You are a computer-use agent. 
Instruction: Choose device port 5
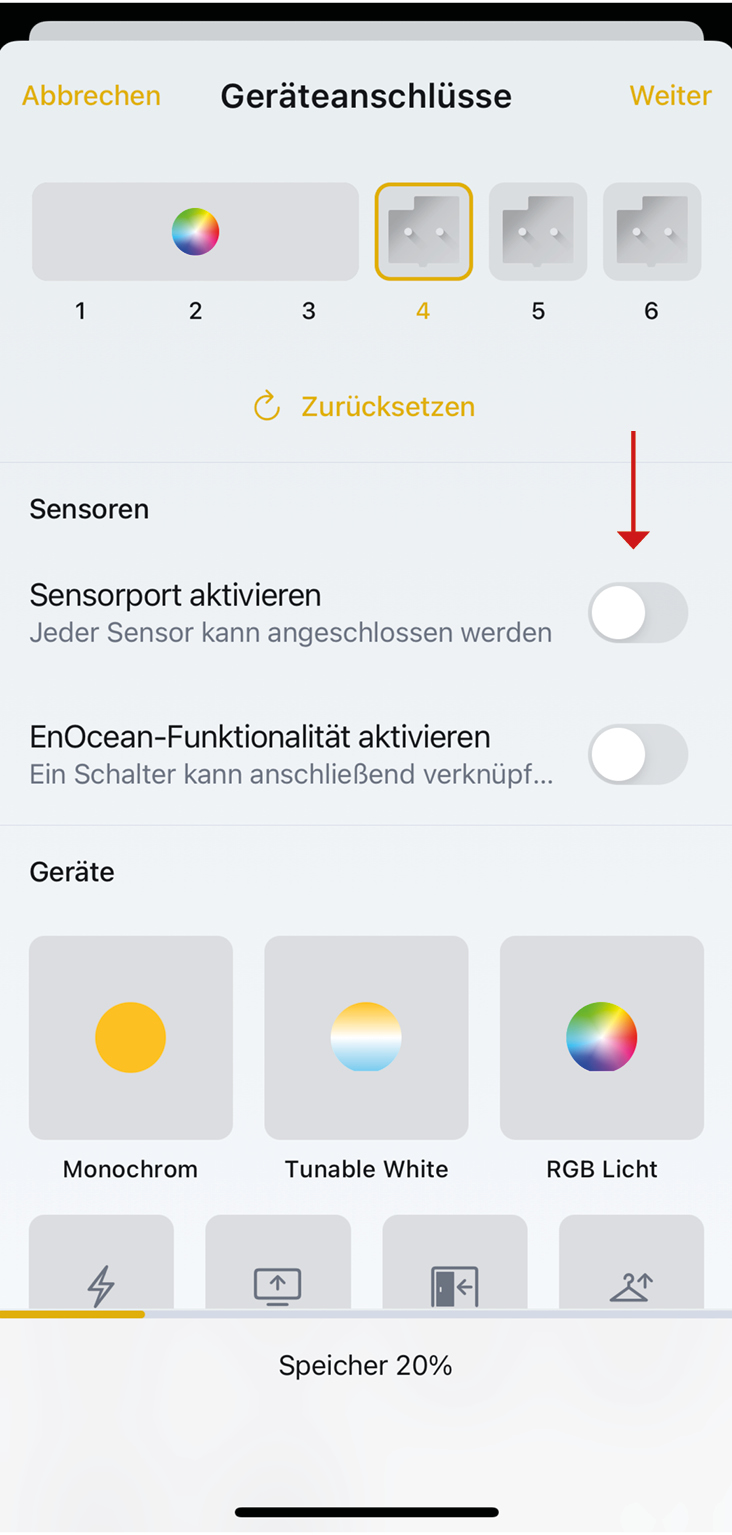click(538, 232)
